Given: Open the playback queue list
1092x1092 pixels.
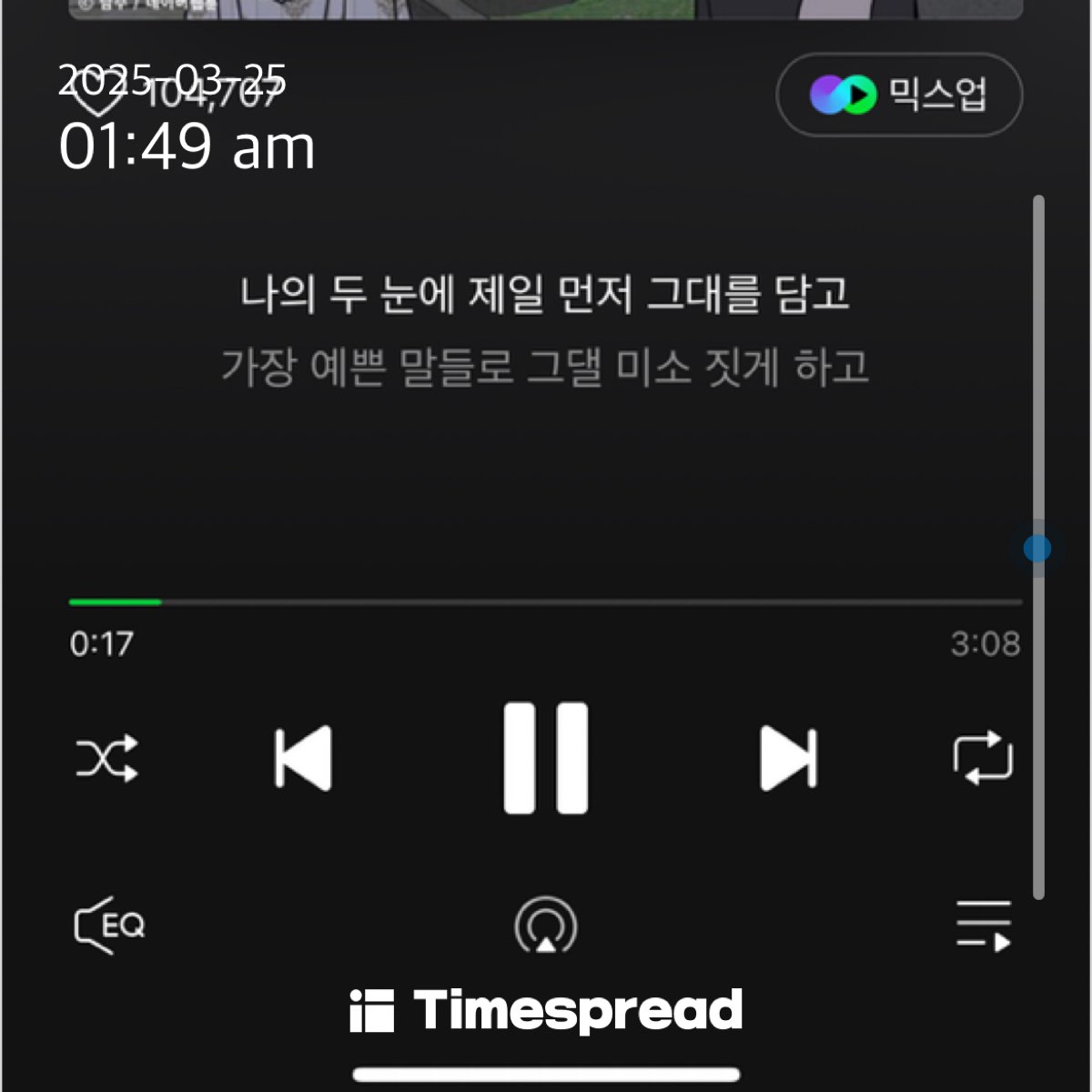Looking at the screenshot, I should 983,925.
